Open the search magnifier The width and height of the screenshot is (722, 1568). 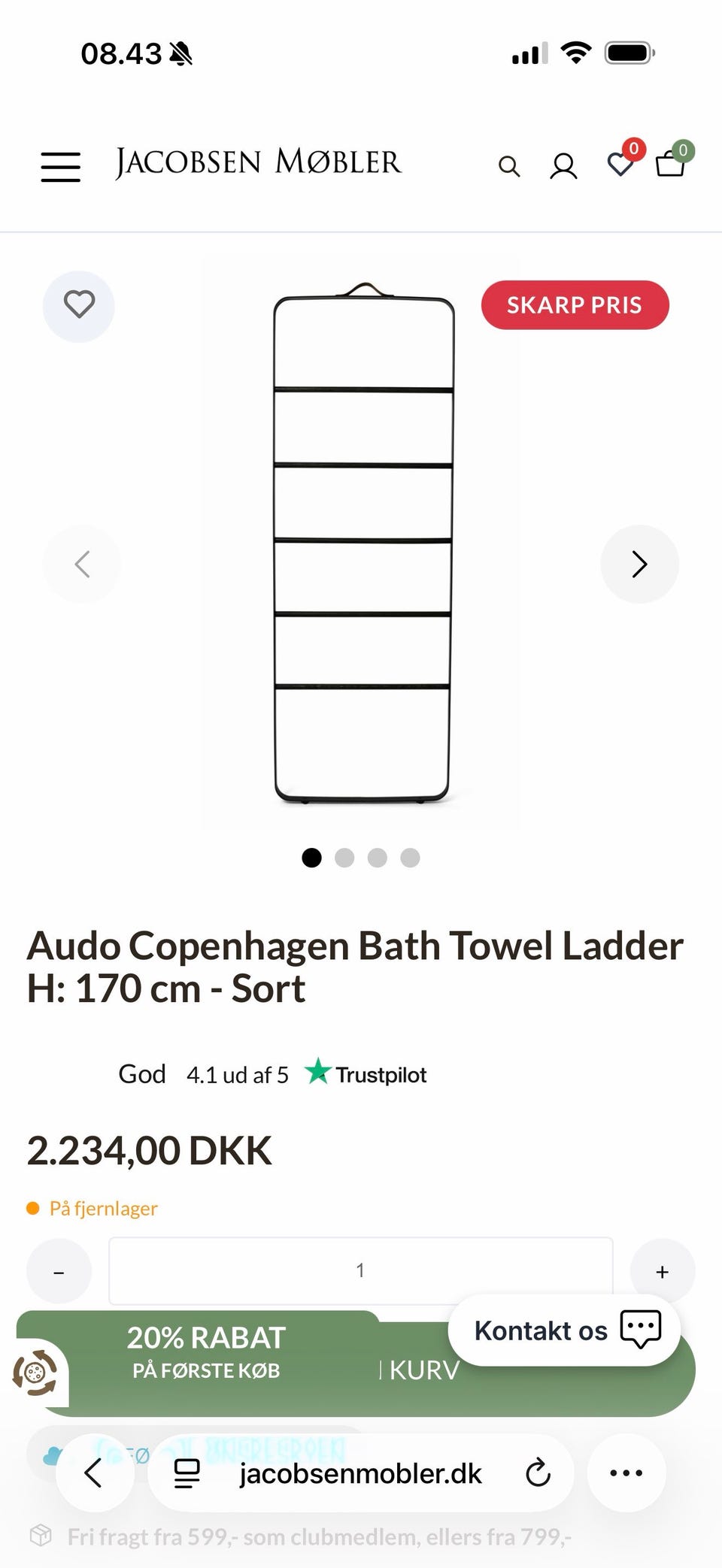(509, 166)
